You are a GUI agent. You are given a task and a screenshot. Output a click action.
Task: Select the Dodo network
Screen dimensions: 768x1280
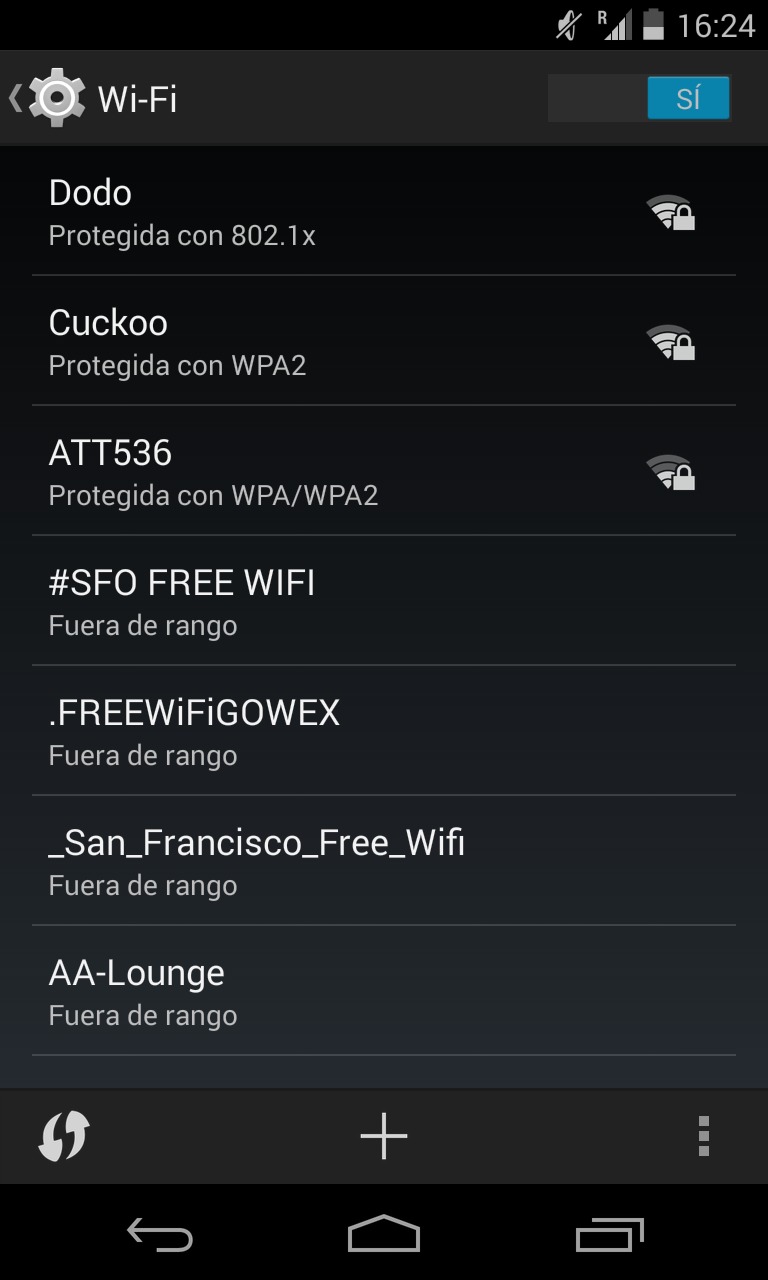point(384,211)
